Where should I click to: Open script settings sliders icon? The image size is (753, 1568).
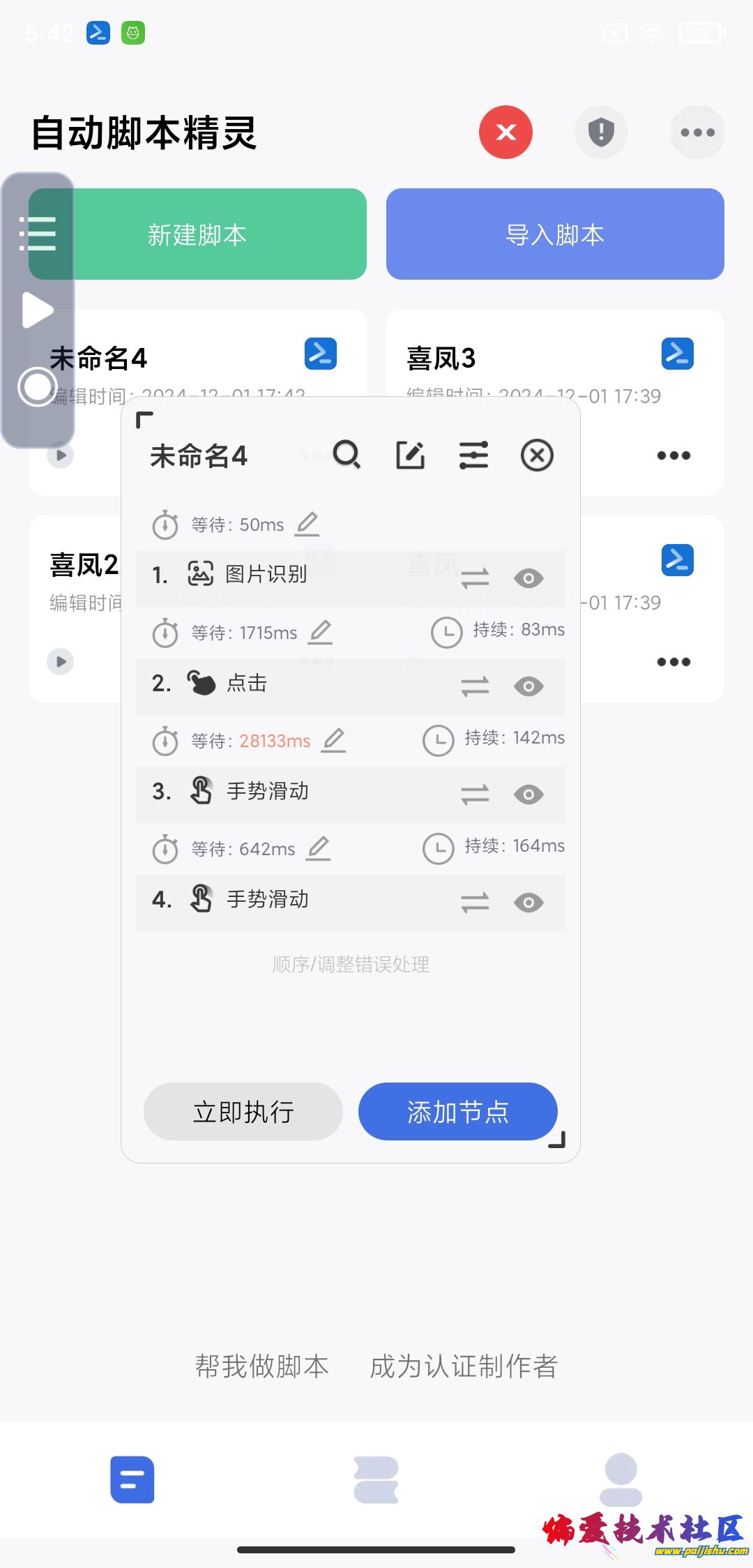(x=473, y=455)
